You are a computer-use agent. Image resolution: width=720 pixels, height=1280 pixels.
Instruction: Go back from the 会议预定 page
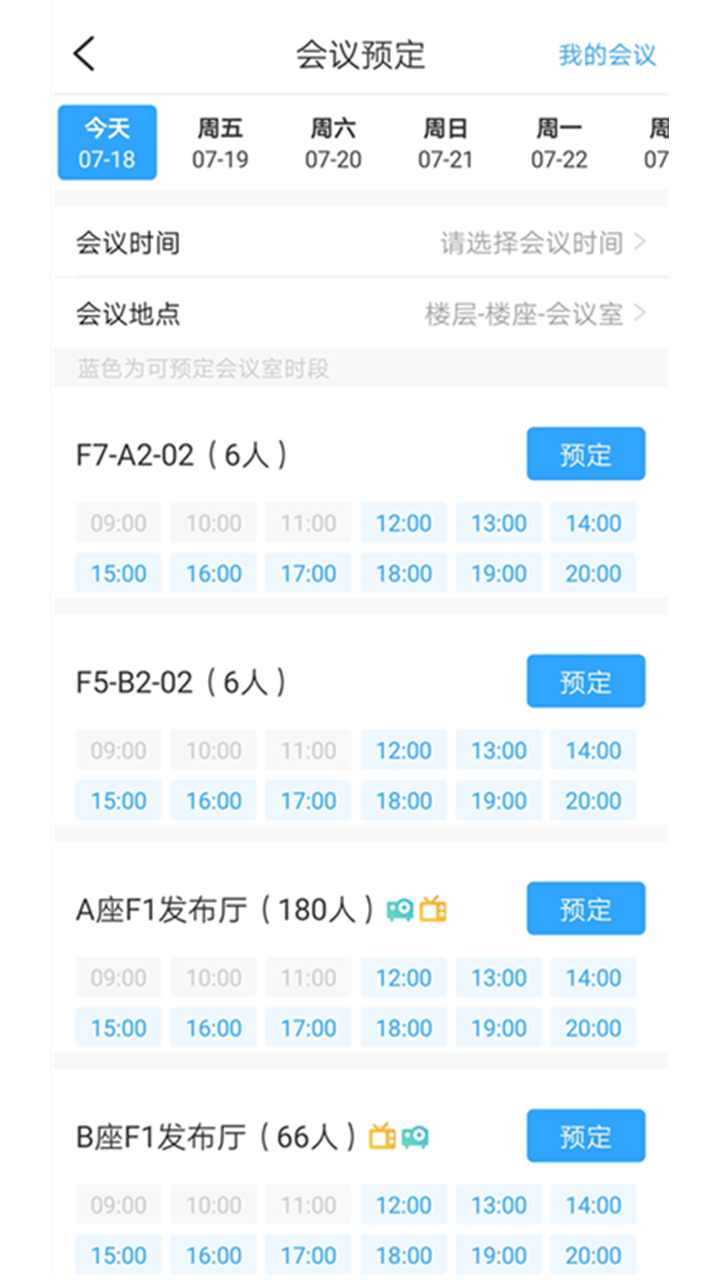point(85,54)
